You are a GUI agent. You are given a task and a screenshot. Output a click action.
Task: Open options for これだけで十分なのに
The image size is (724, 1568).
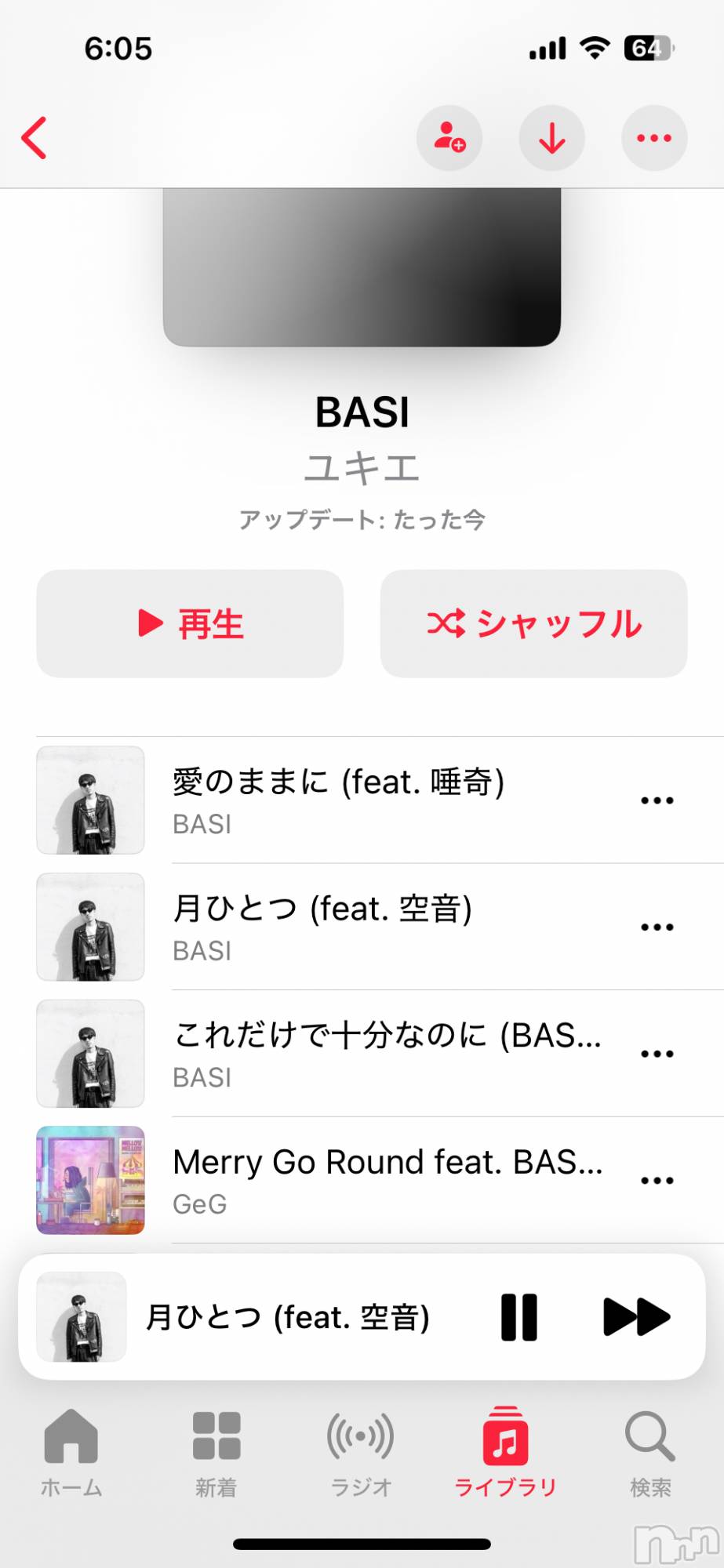tap(657, 1054)
